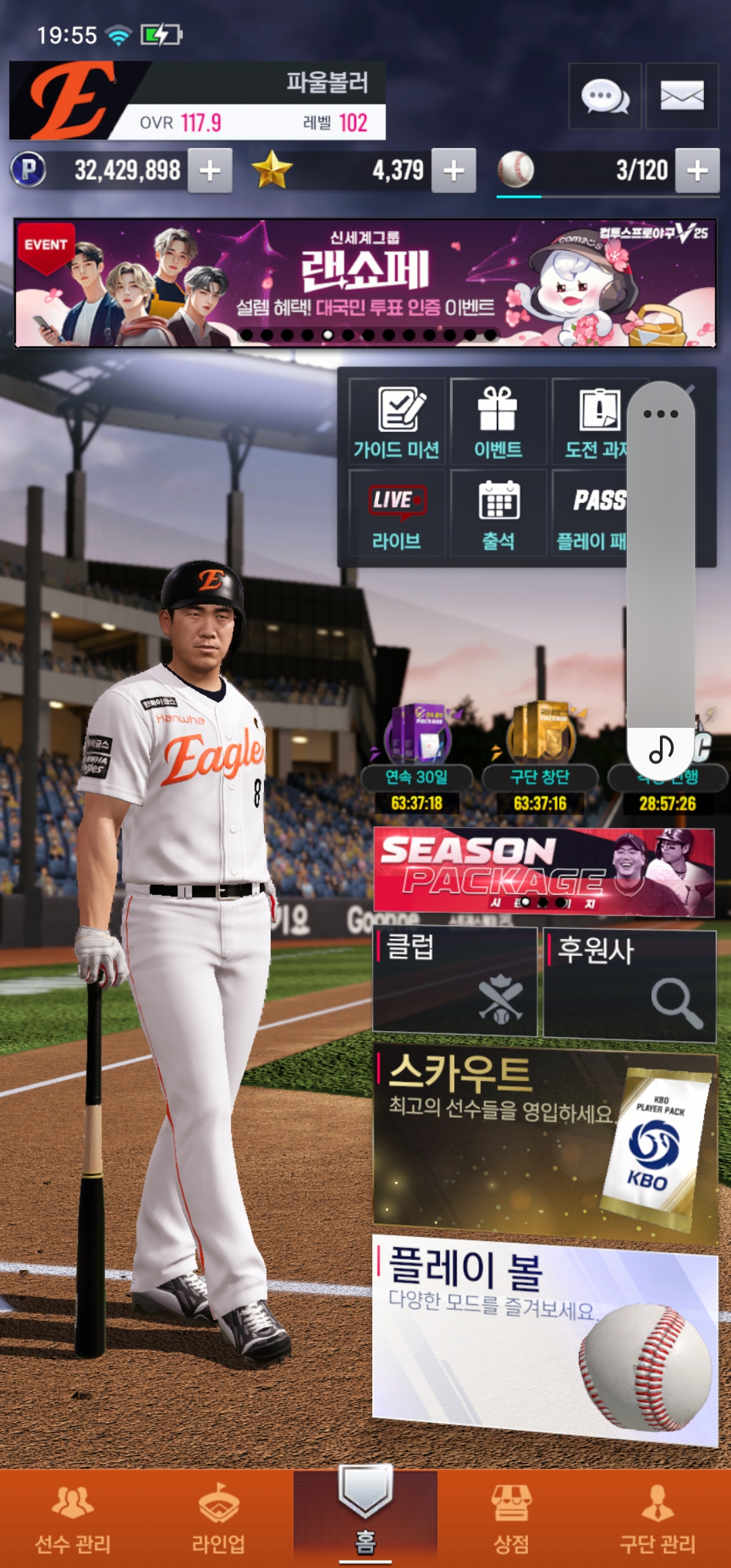Open 가이드 미션
The image size is (731, 1568).
(397, 422)
